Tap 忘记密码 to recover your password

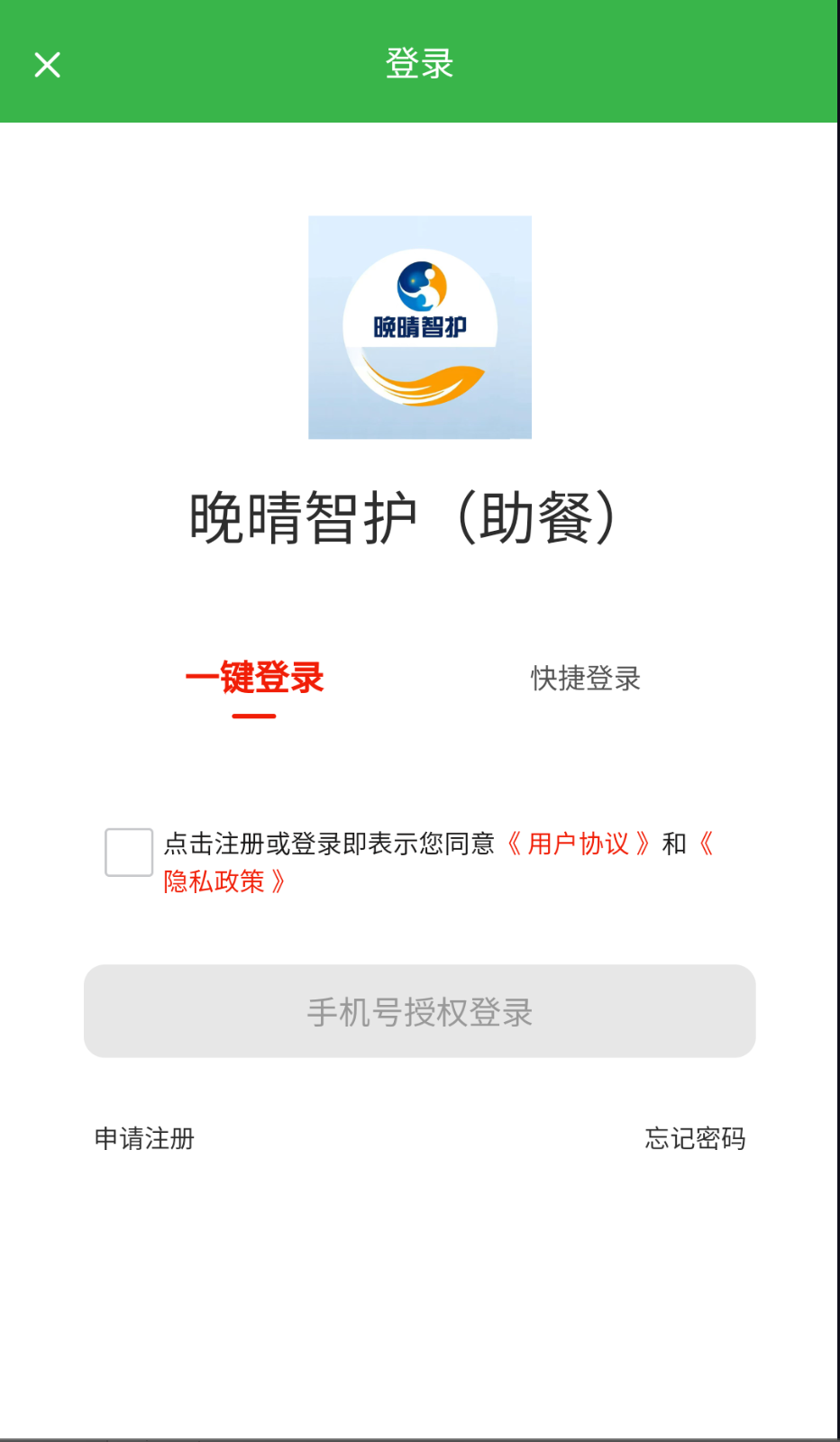coord(695,1138)
